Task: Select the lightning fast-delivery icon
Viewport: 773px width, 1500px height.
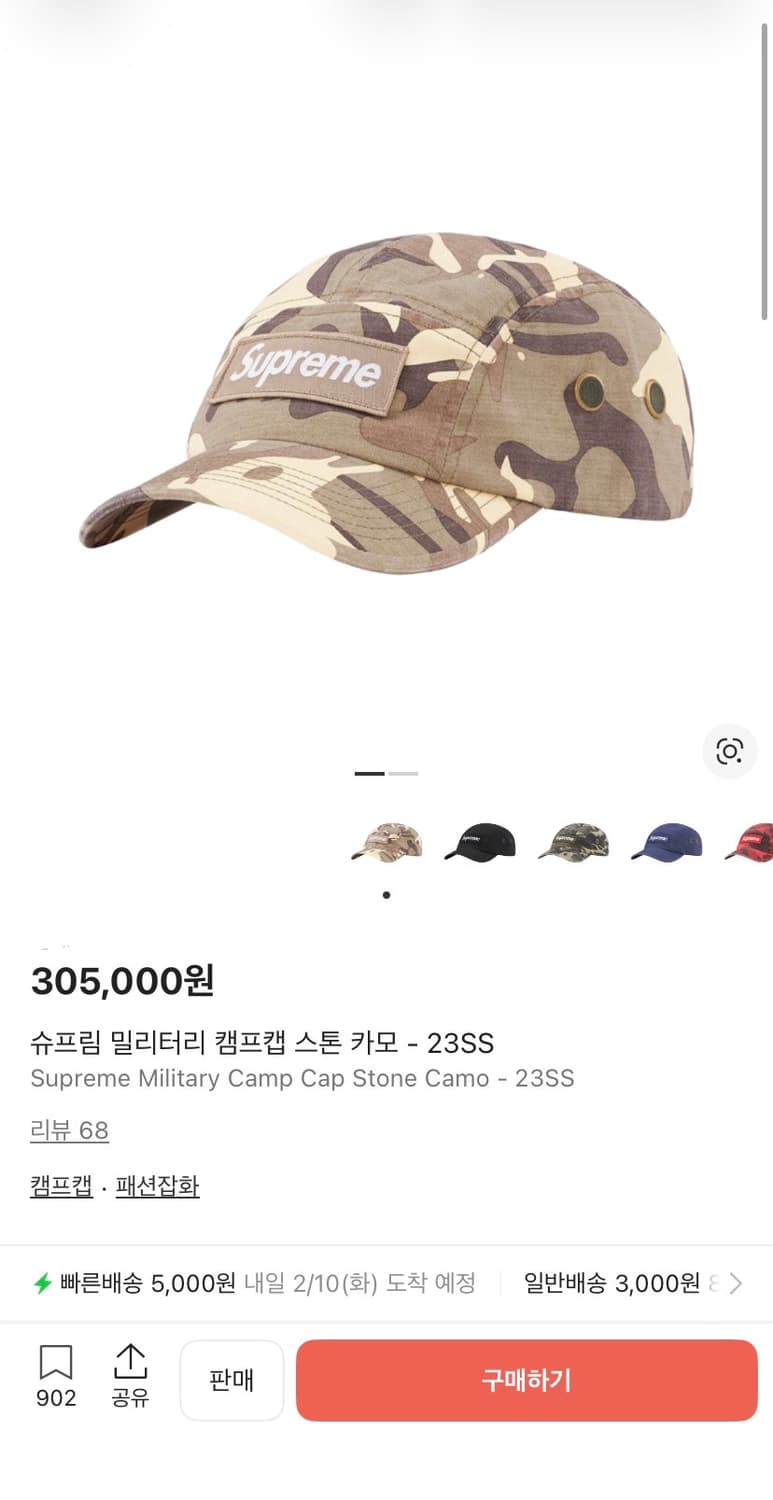Action: pyautogui.click(x=41, y=1283)
